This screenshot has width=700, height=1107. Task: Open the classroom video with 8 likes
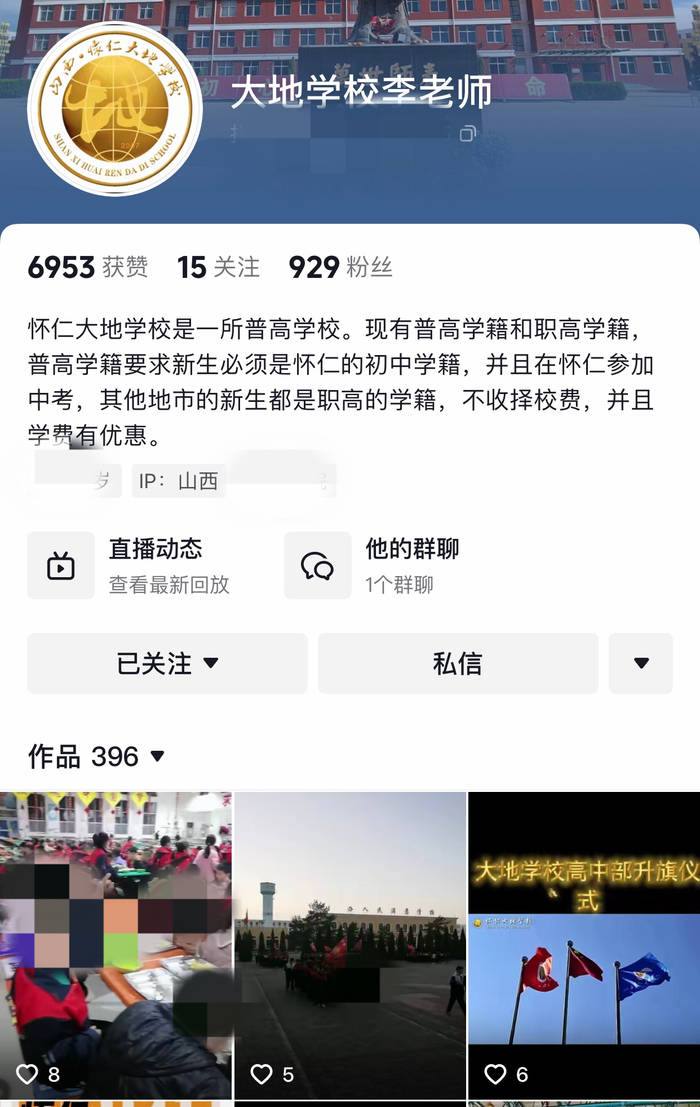115,945
